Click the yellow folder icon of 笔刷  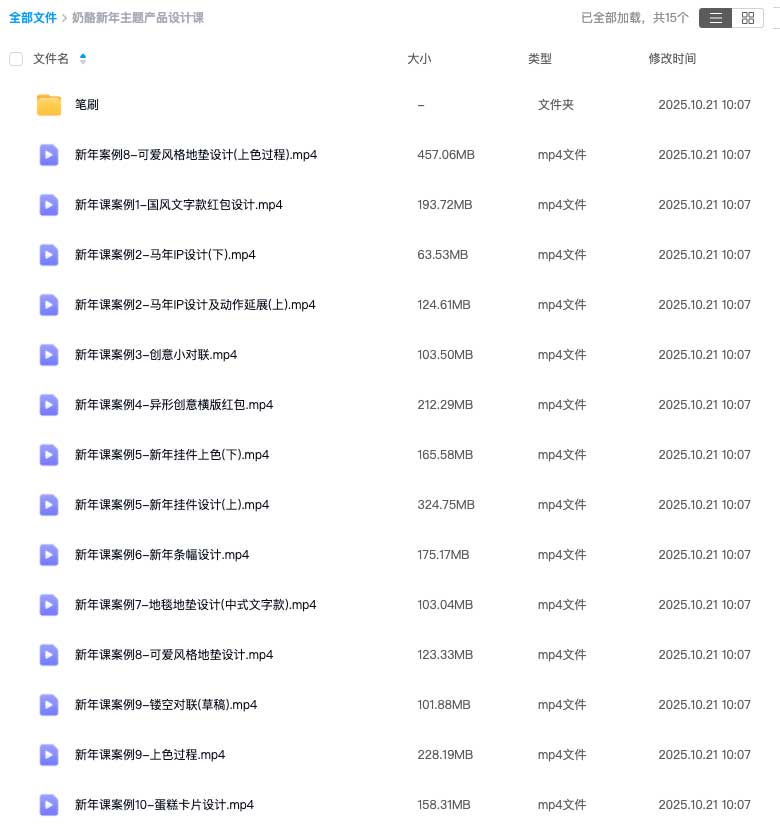48,104
